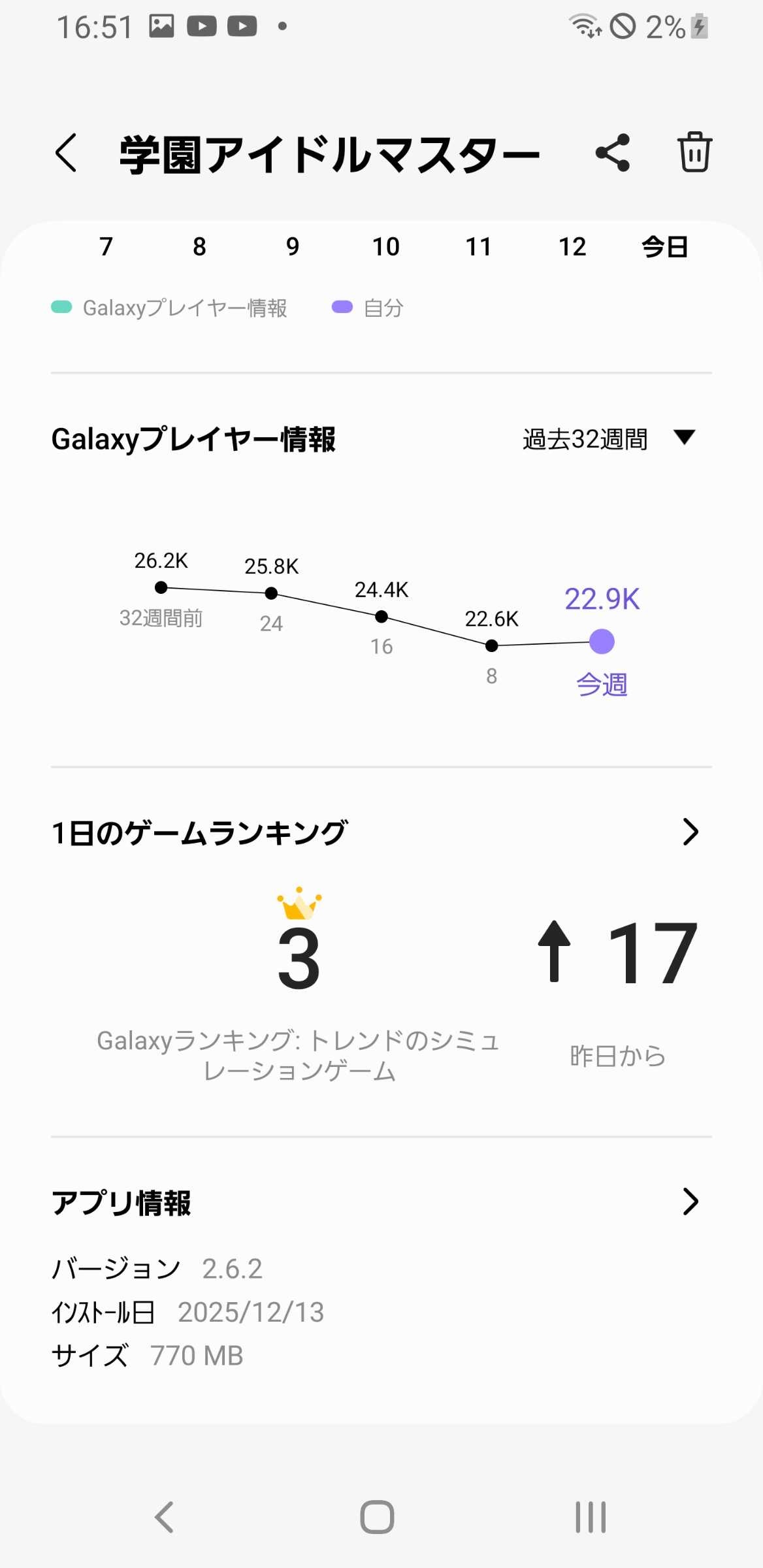Expand アプリ情報 with the right chevron
Viewport: 763px width, 1568px height.
(x=690, y=1202)
